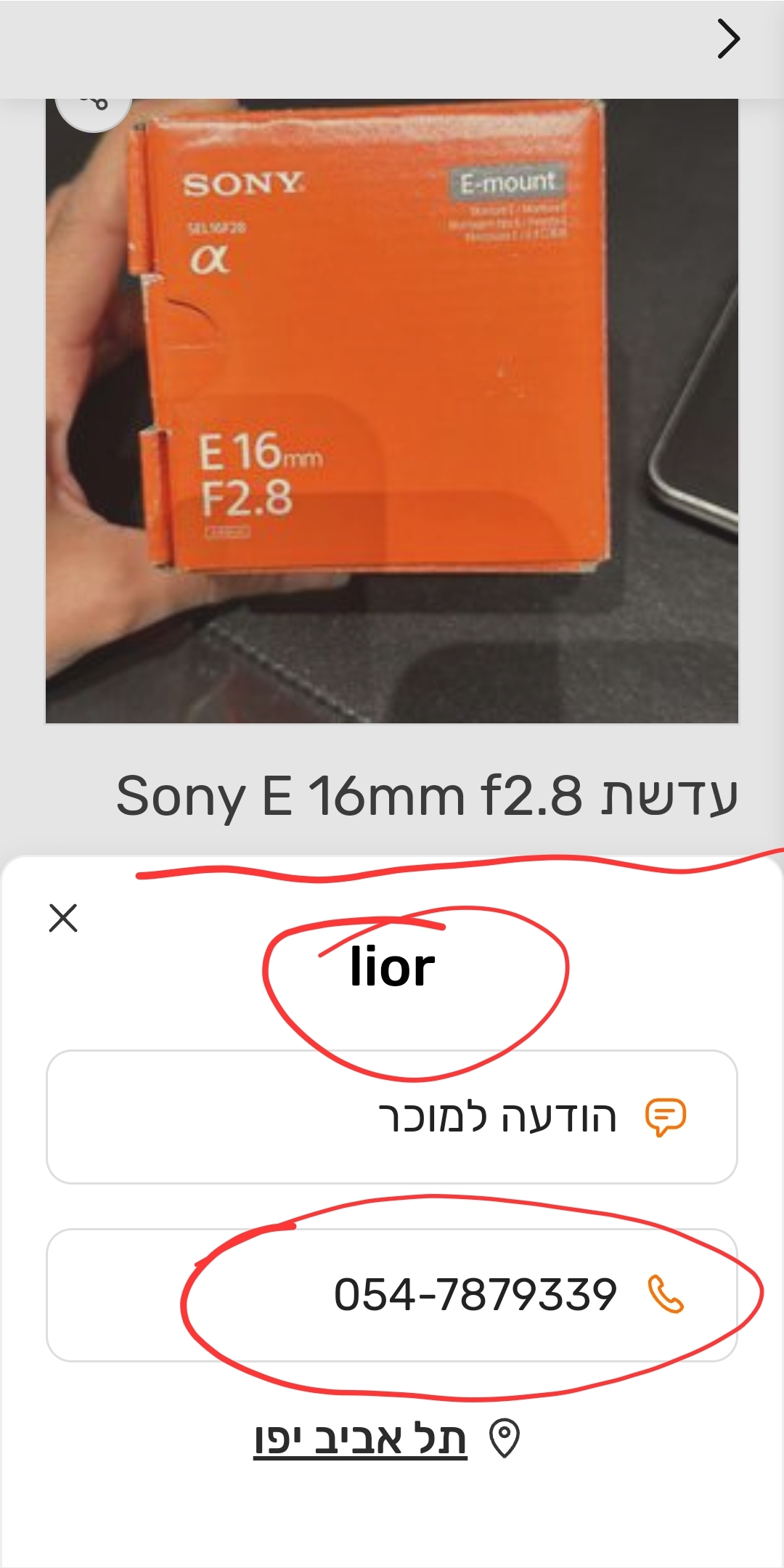Call the seller at 054-7879339

(x=392, y=1295)
